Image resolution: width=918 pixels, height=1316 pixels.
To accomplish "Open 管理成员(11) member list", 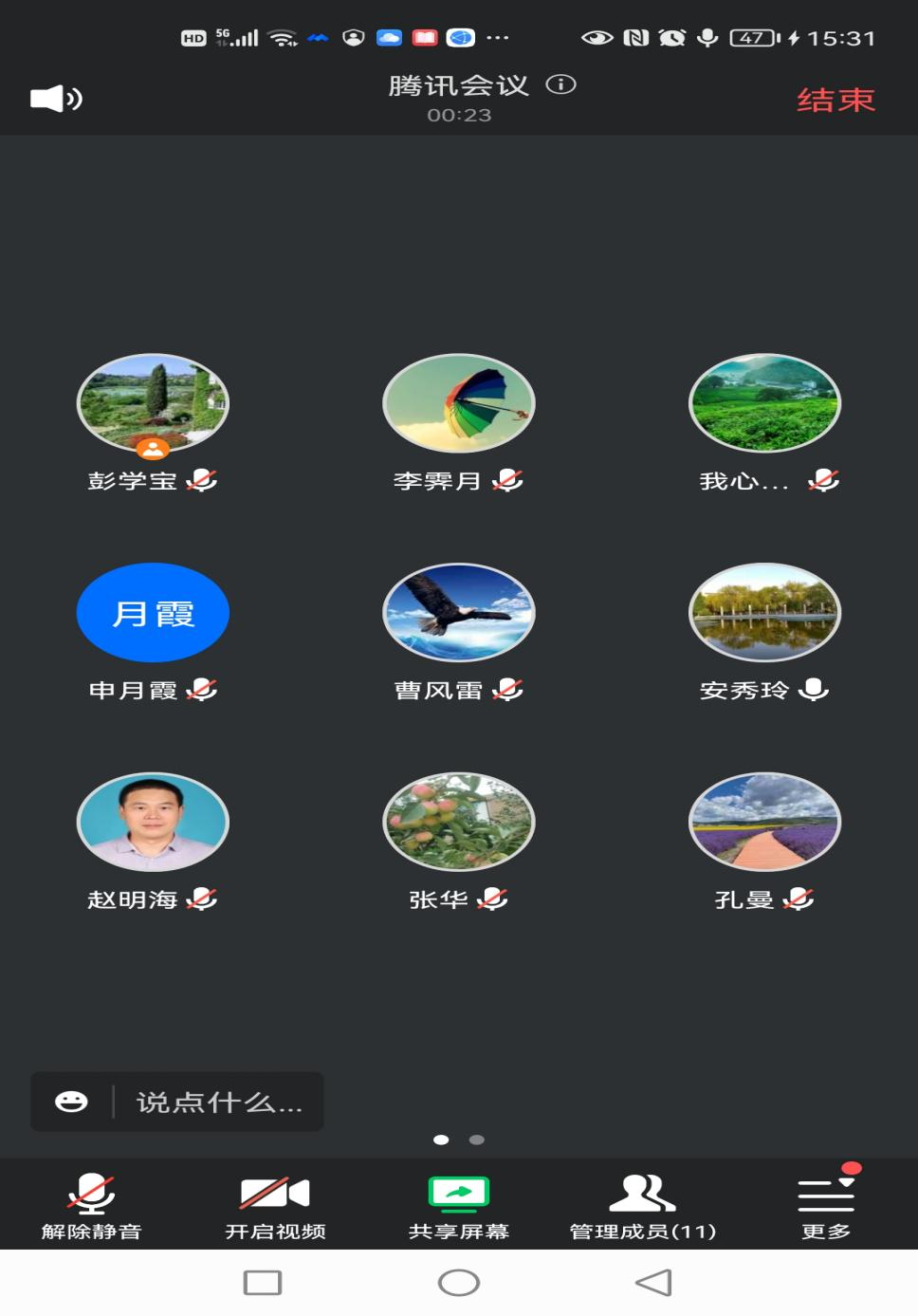I will (x=642, y=1205).
